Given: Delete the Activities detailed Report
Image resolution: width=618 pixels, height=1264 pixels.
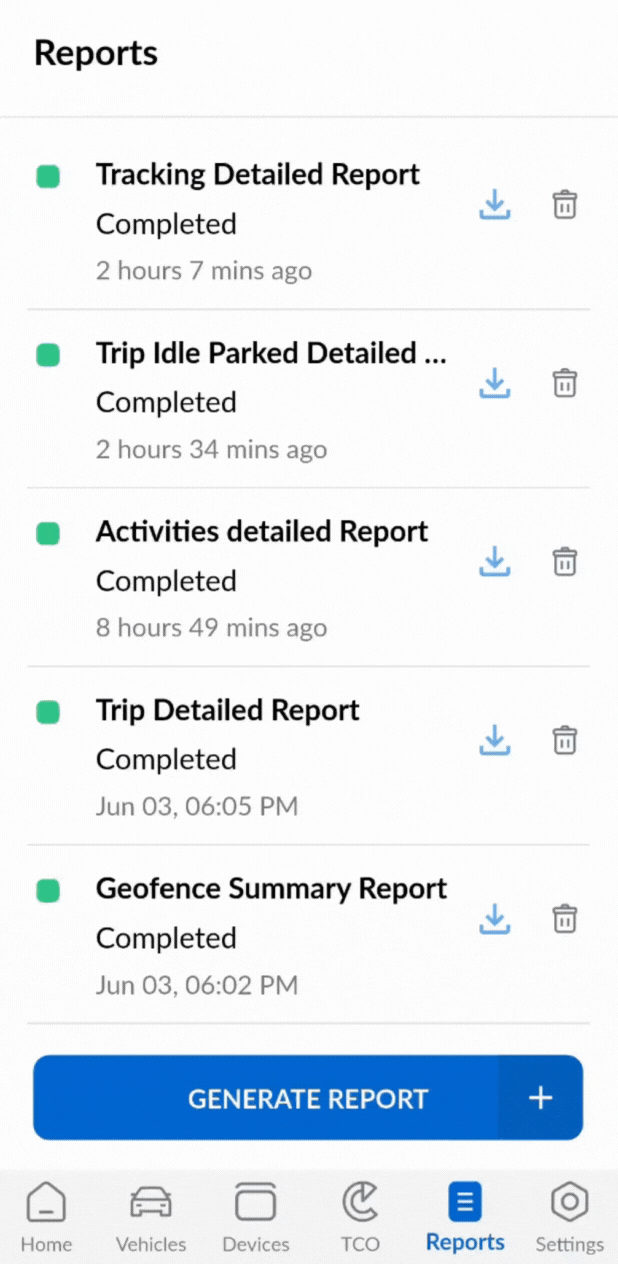Looking at the screenshot, I should click(x=565, y=561).
